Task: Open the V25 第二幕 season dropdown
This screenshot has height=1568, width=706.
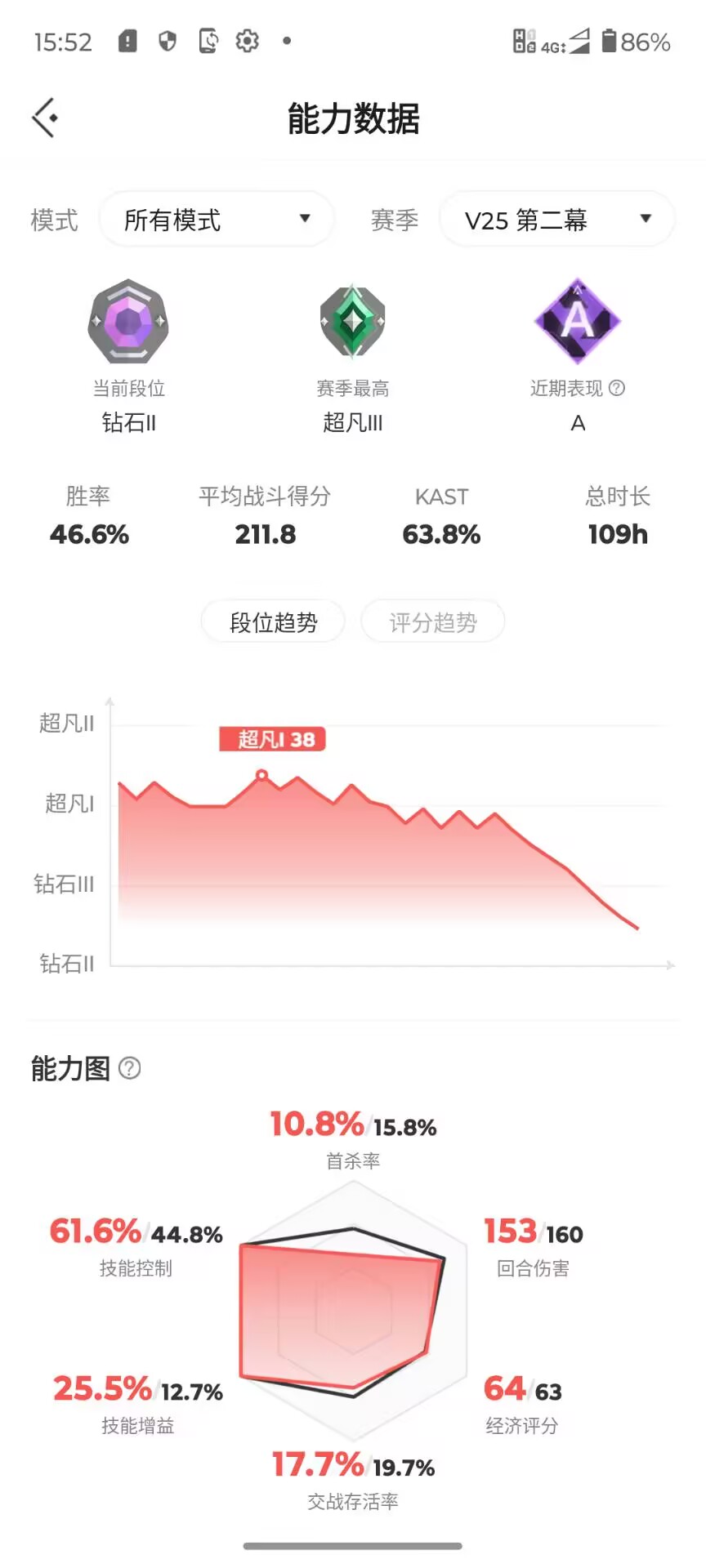Action: (x=557, y=219)
